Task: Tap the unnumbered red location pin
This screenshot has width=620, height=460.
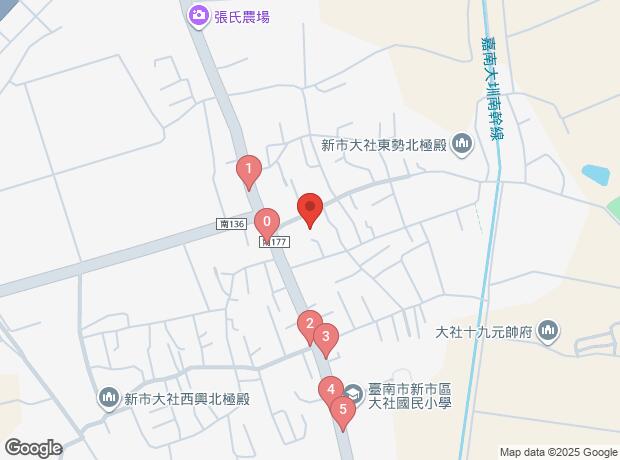Action: [310, 209]
